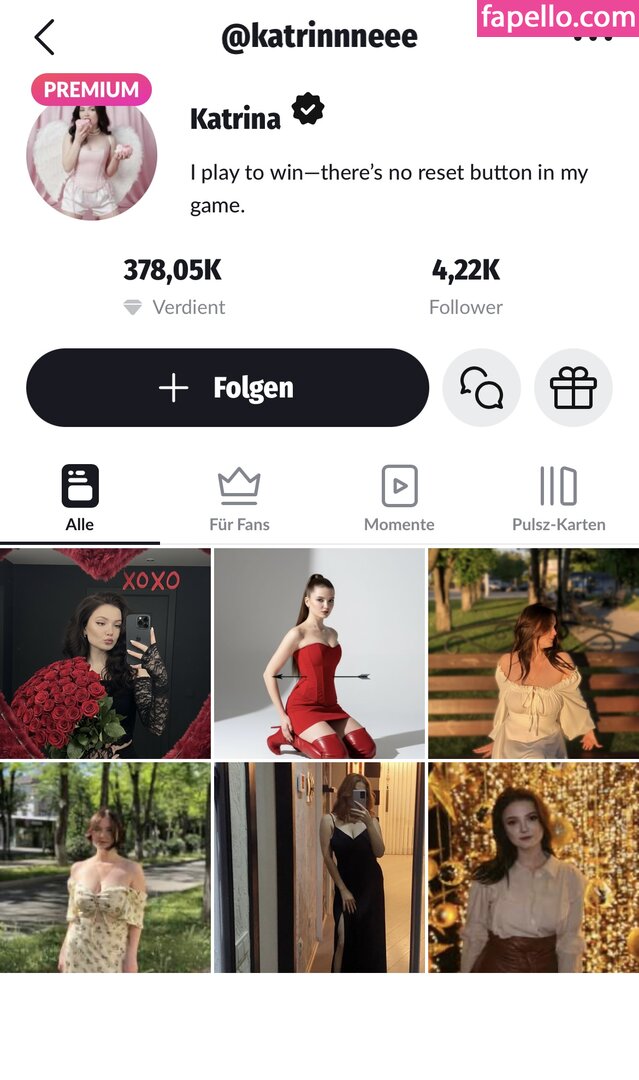
Task: Switch to the Alle tab
Action: [x=80, y=498]
